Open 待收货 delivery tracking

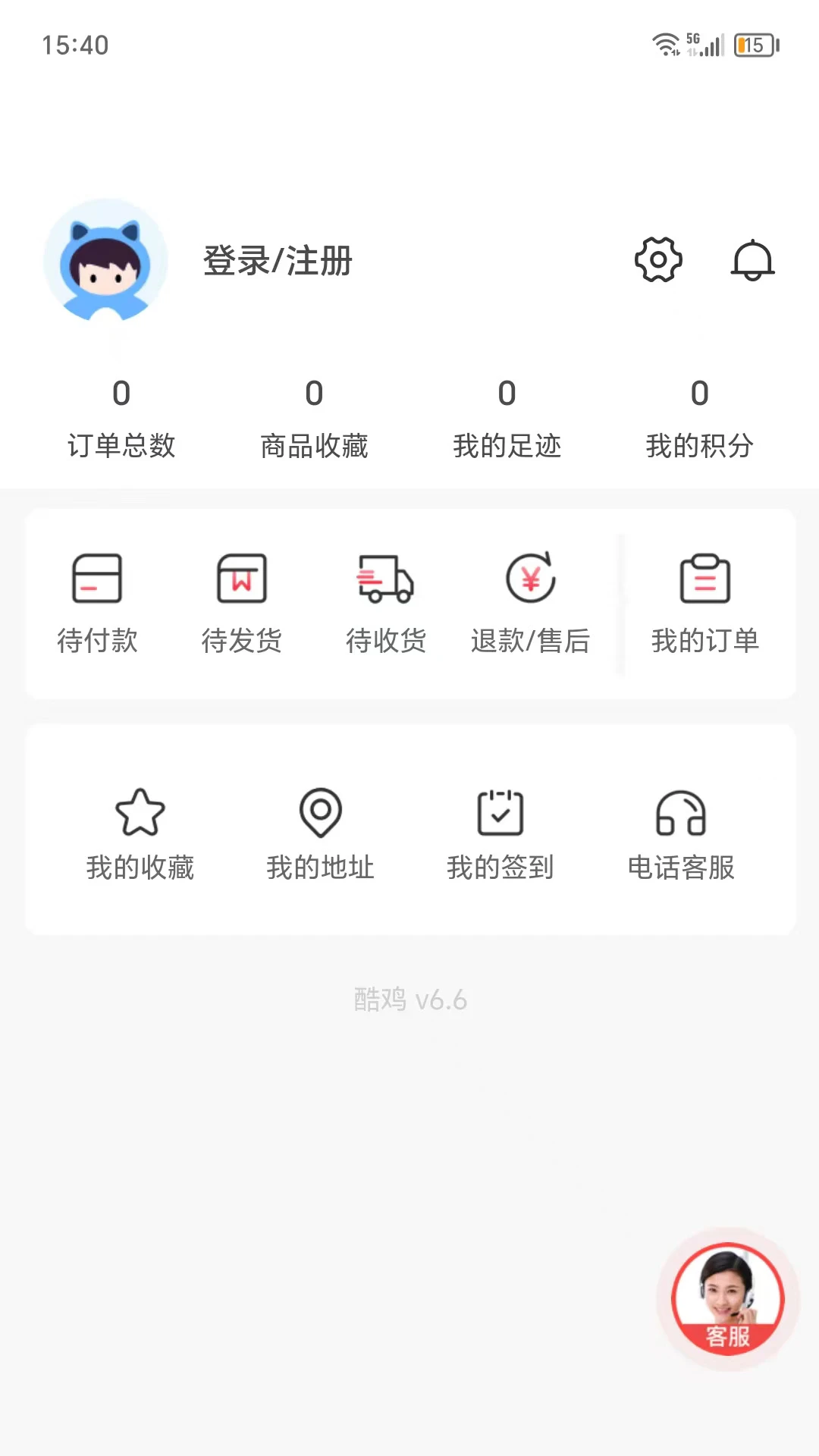point(385,603)
